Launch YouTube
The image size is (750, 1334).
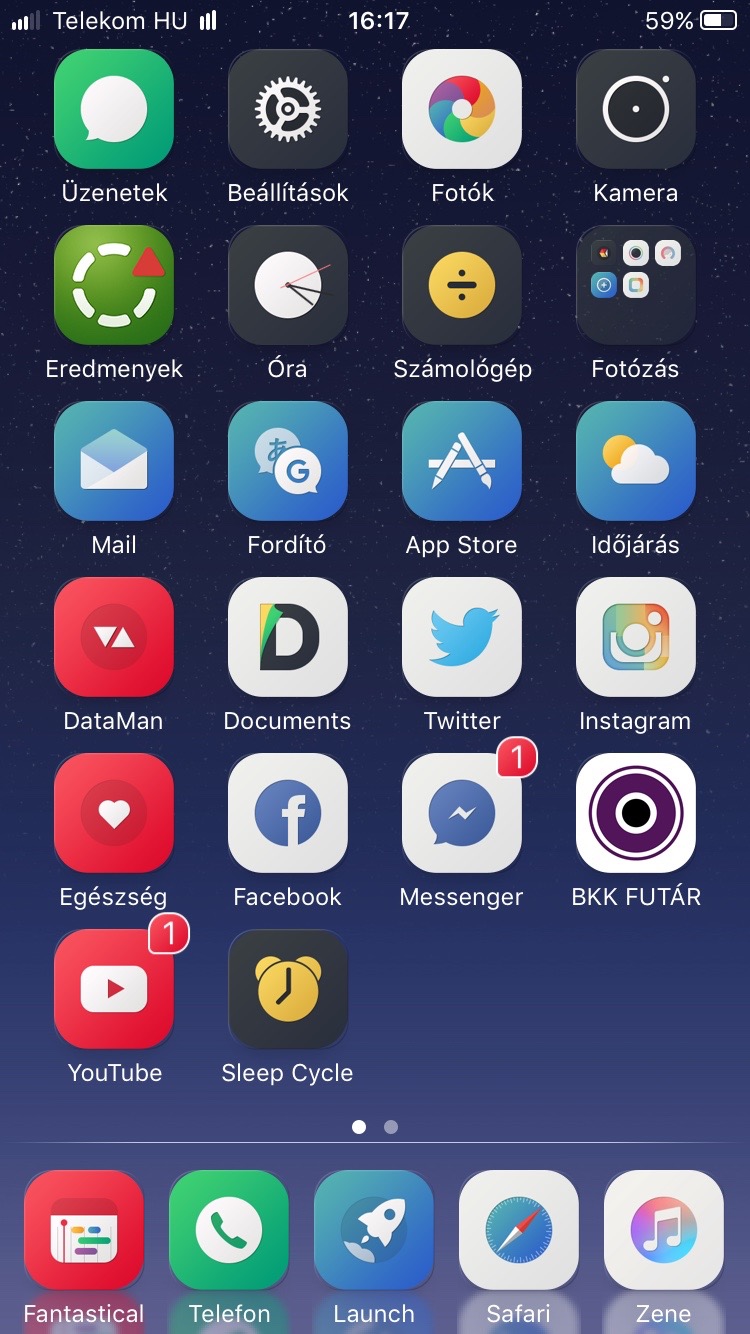(113, 989)
